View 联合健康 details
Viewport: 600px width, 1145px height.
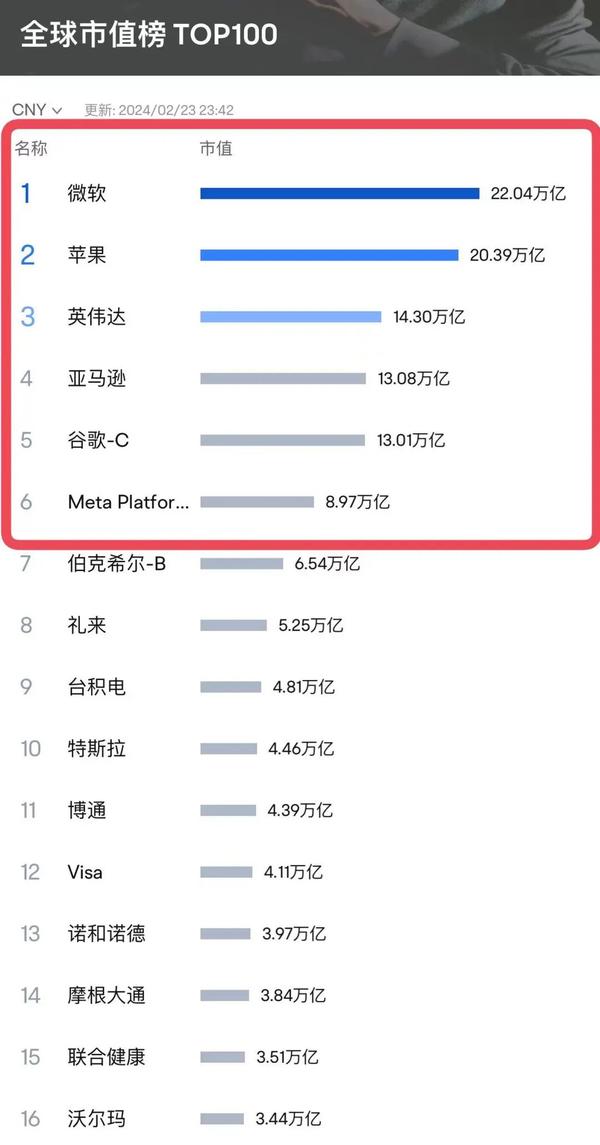(x=106, y=1057)
